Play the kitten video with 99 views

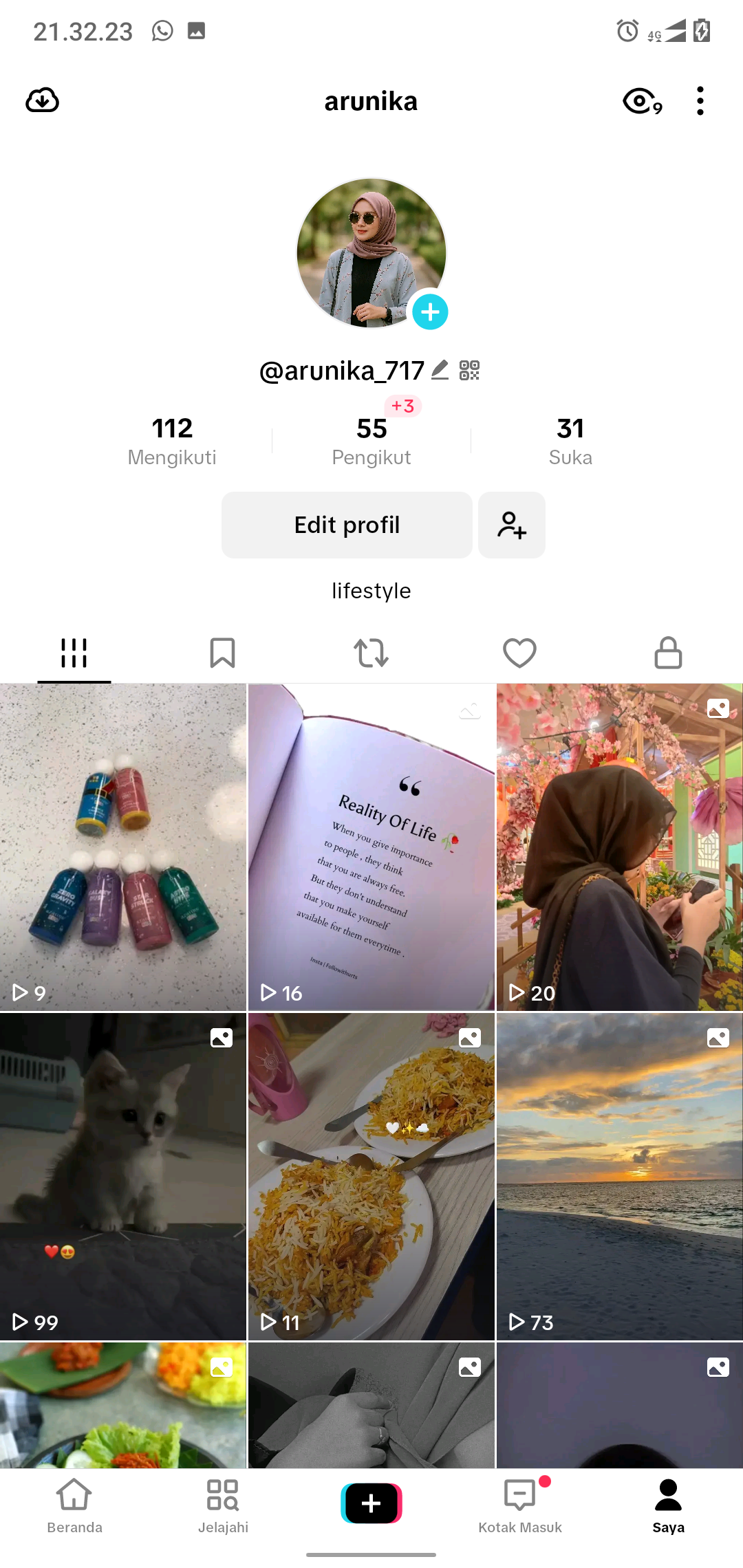123,1176
